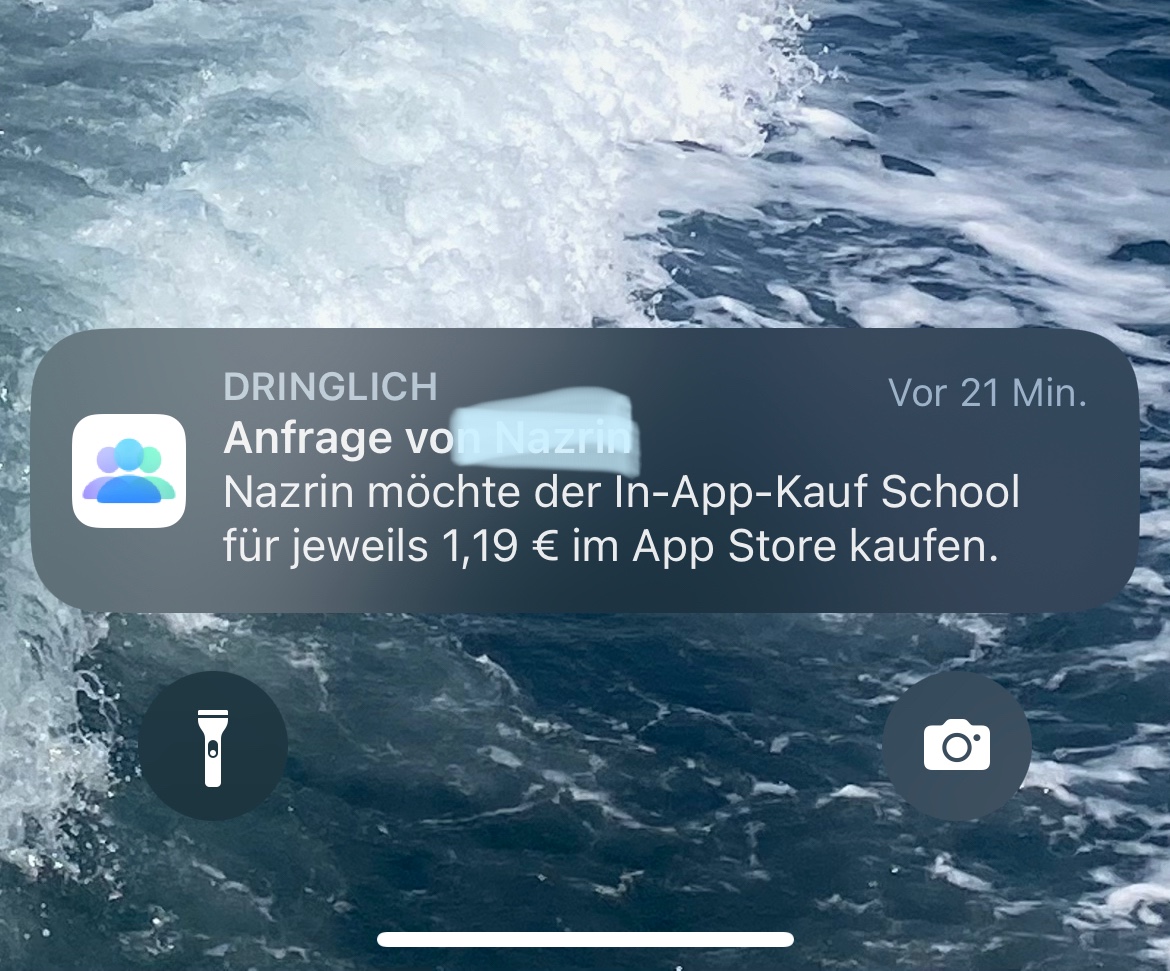Open the camera shortcut
Image resolution: width=1170 pixels, height=971 pixels.
point(956,746)
